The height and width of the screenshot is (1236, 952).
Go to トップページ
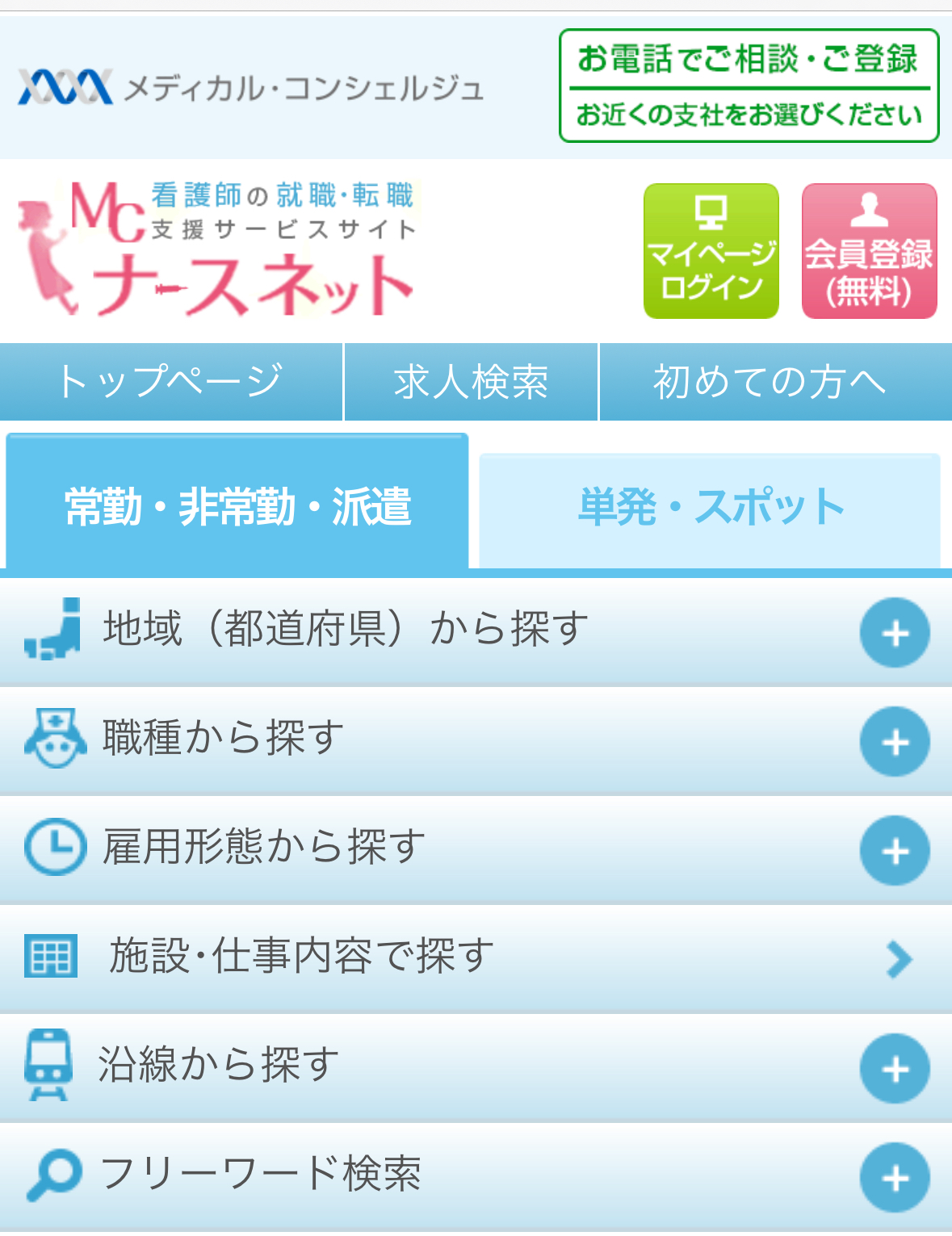coord(170,382)
